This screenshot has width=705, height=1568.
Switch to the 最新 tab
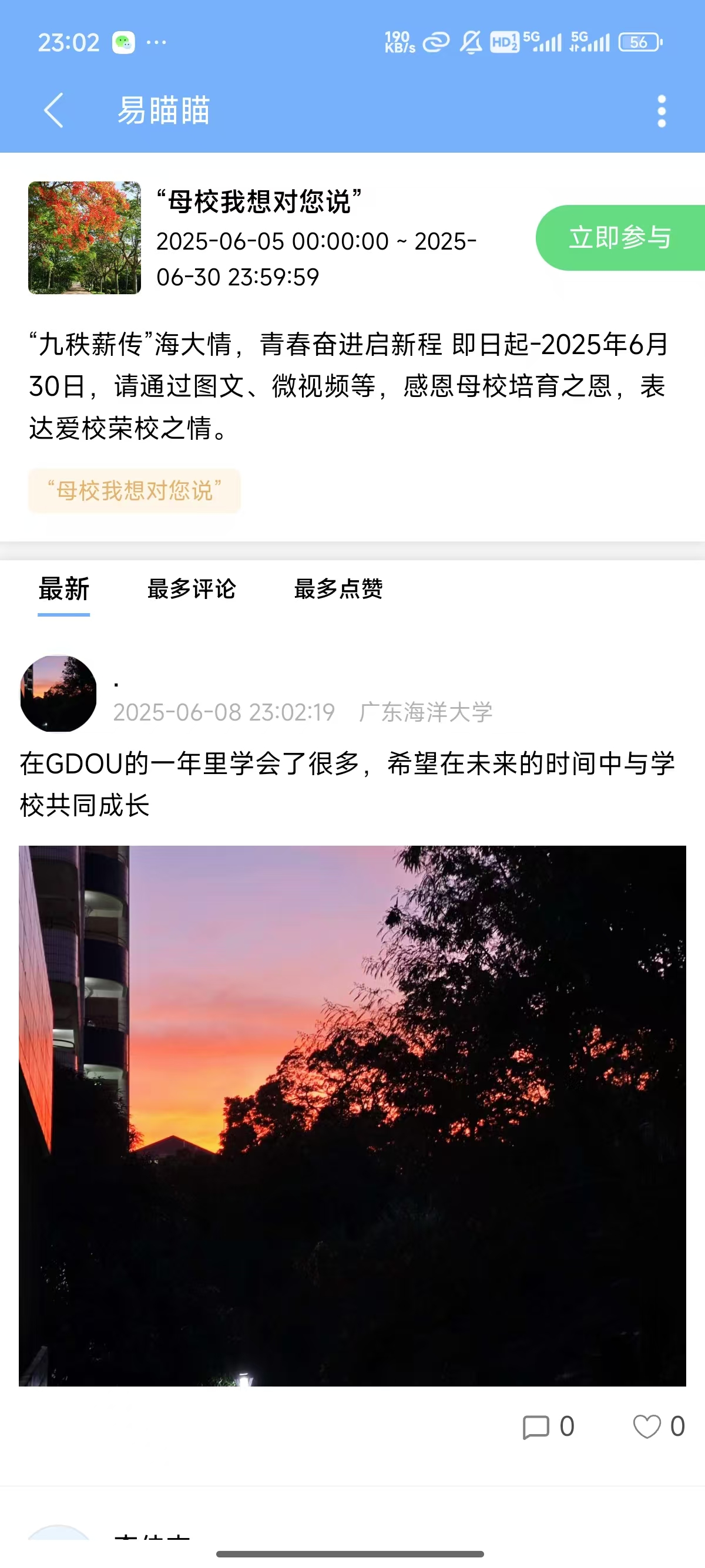[64, 588]
